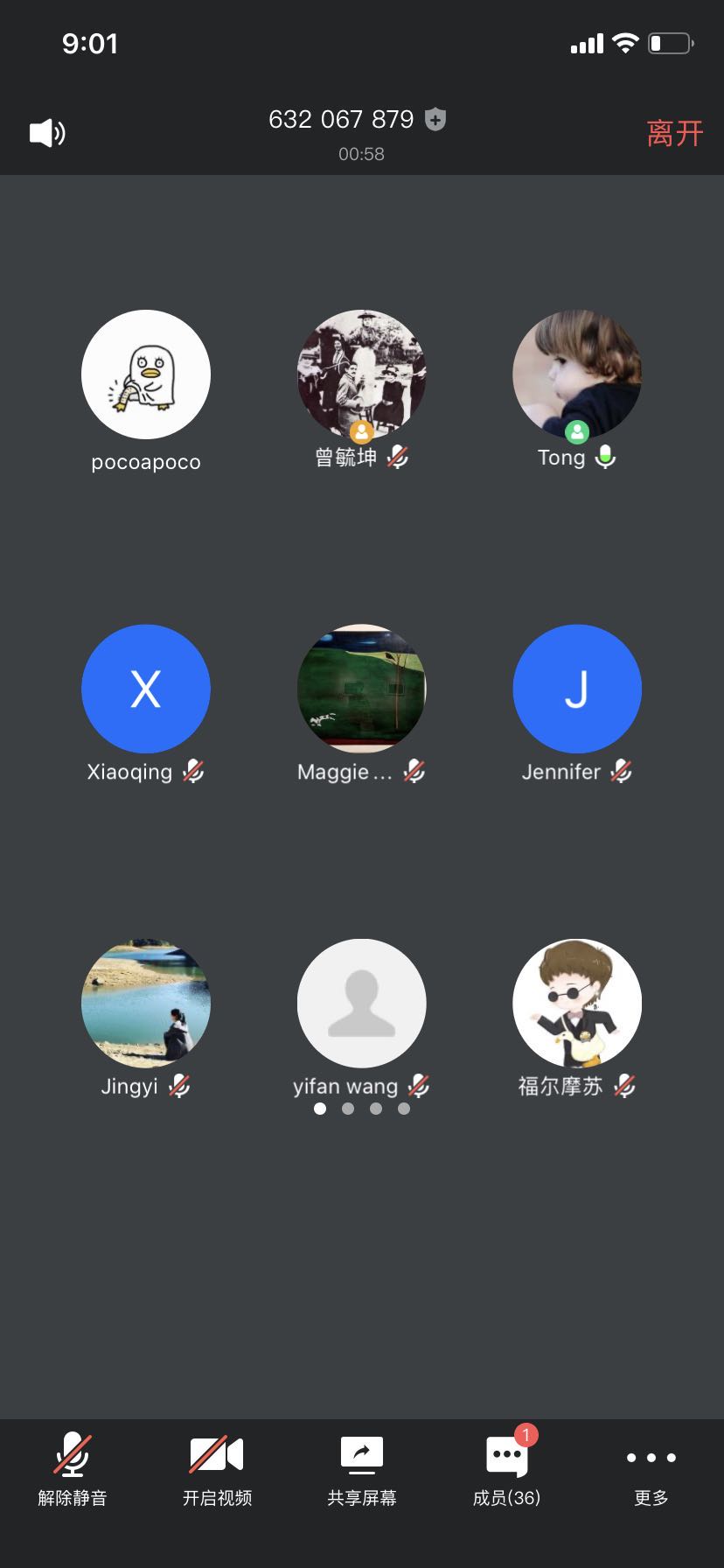724x1568 pixels.
Task: Open meeting security info shield icon
Action: (435, 119)
